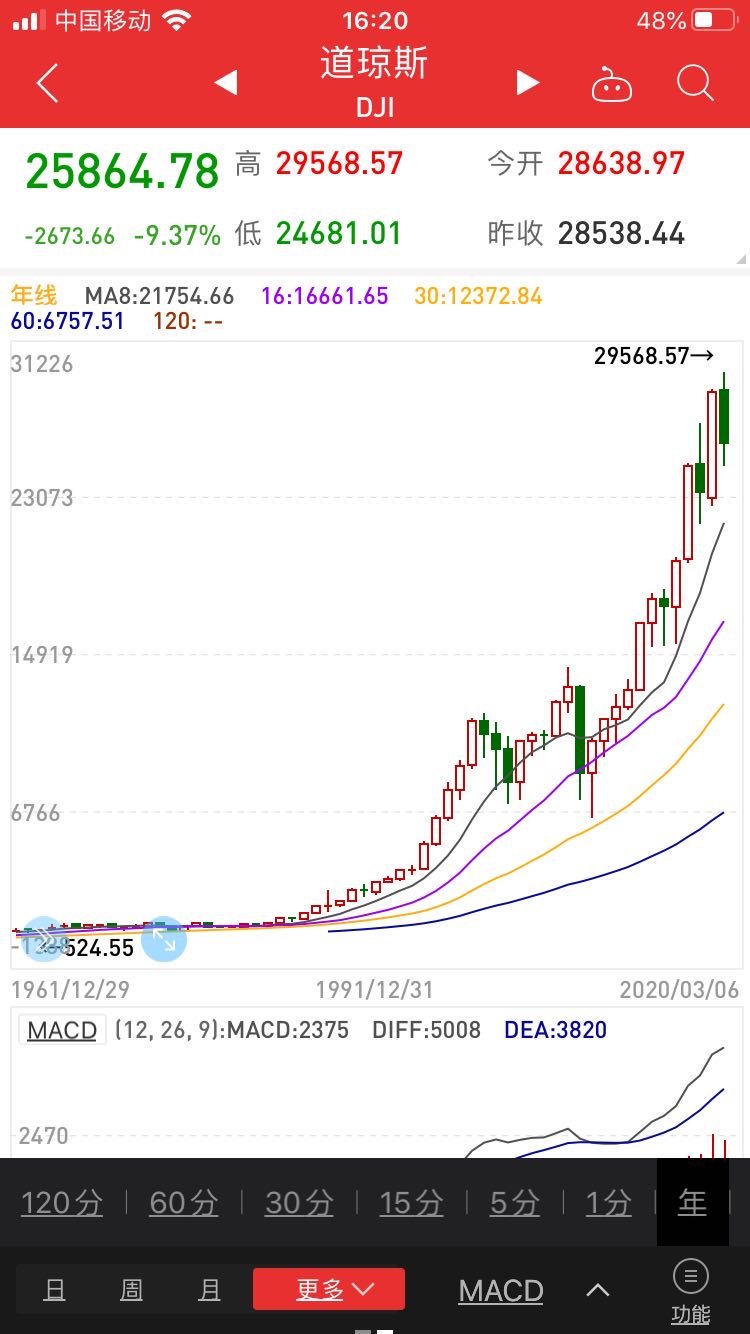Expand the chart with the fullscreen arrows button
This screenshot has width=750, height=1334.
(x=163, y=939)
